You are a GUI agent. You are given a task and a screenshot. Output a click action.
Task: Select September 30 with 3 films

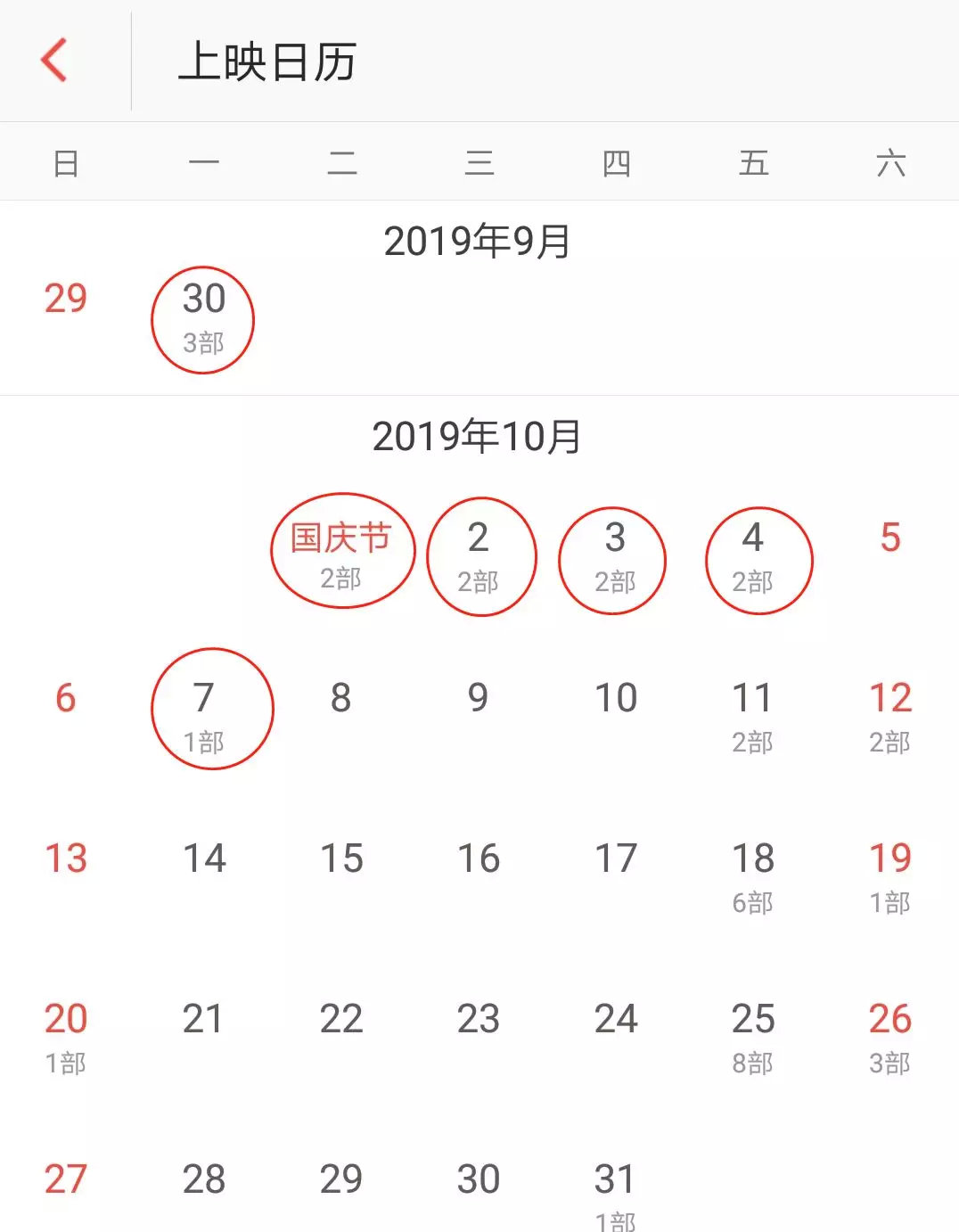[203, 318]
